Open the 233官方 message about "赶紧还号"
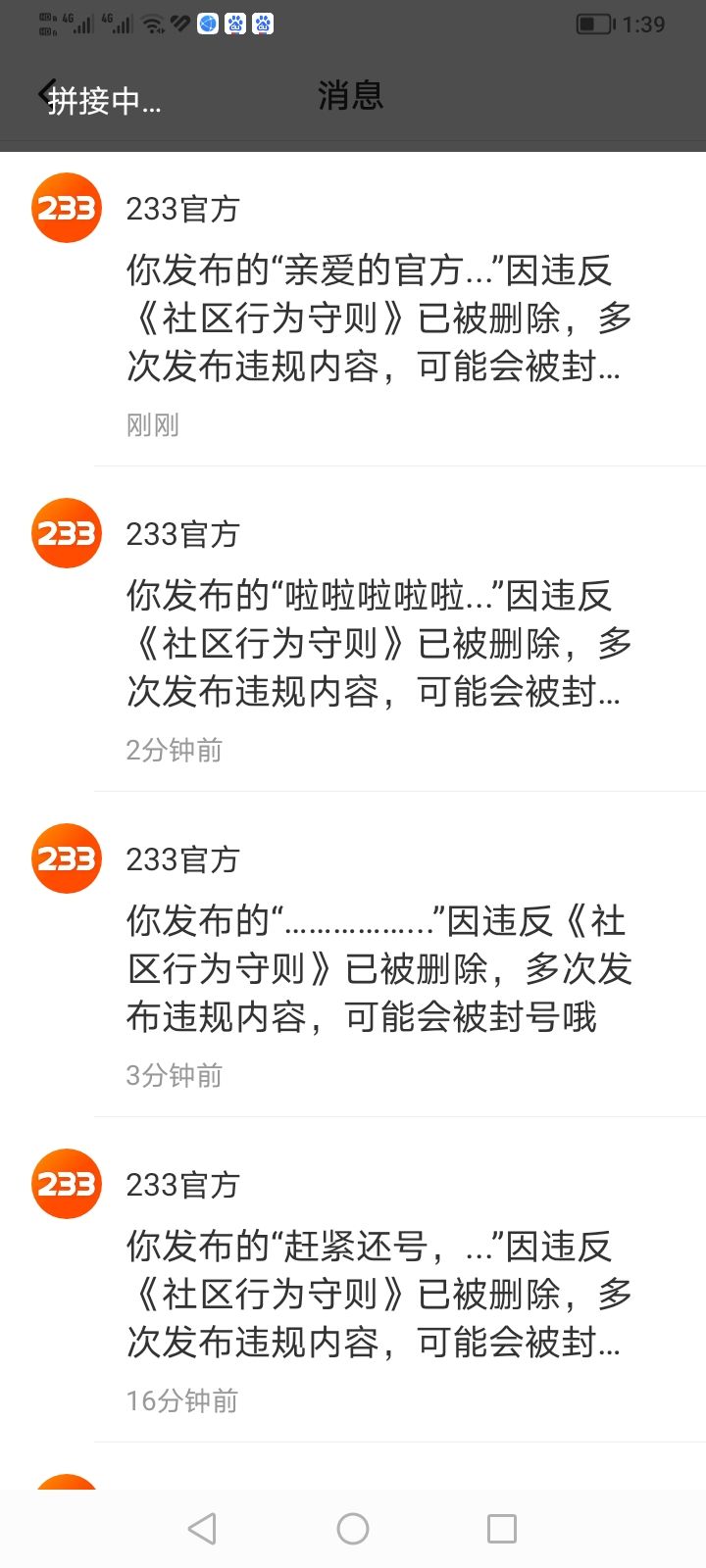 tap(353, 1280)
